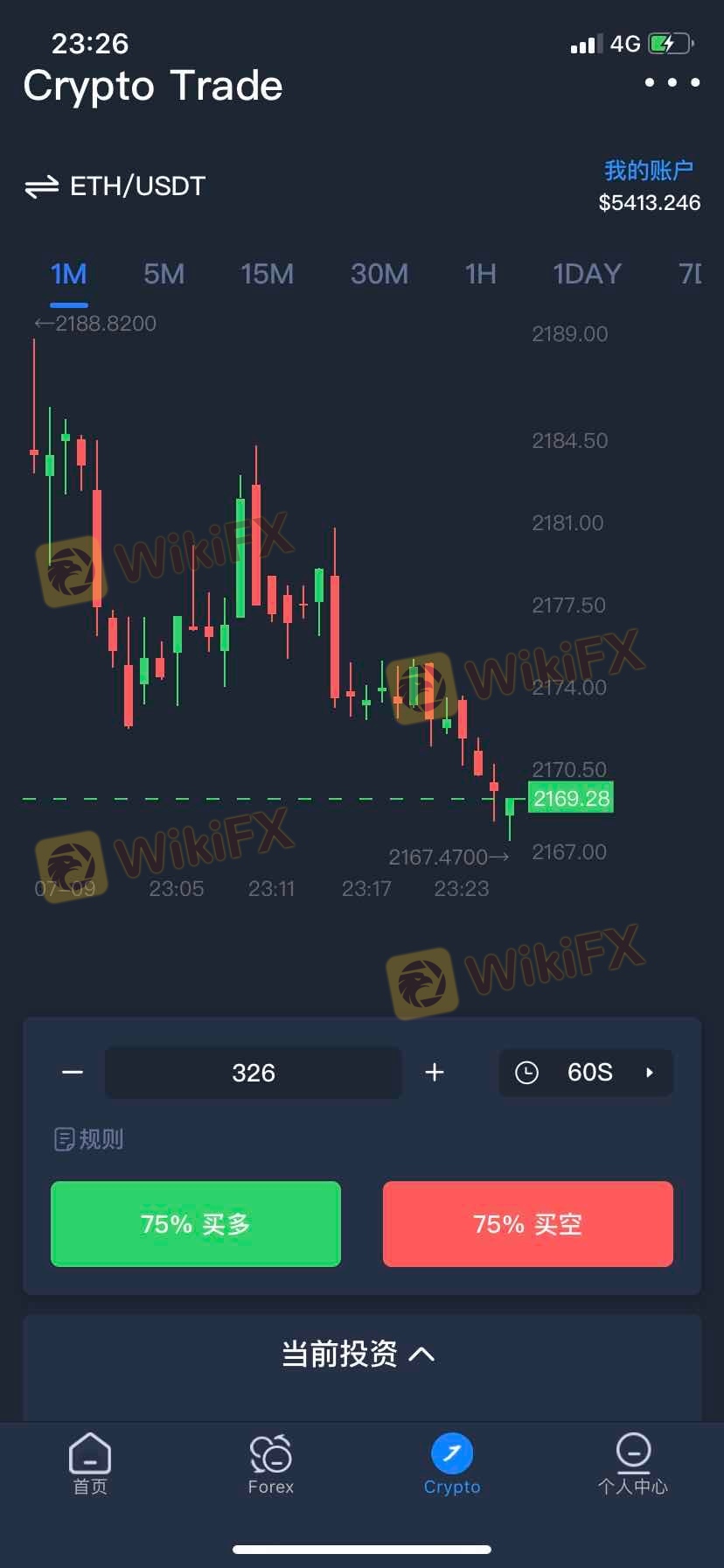Open the 60S duration picker
724x1568 pixels.
[586, 1073]
